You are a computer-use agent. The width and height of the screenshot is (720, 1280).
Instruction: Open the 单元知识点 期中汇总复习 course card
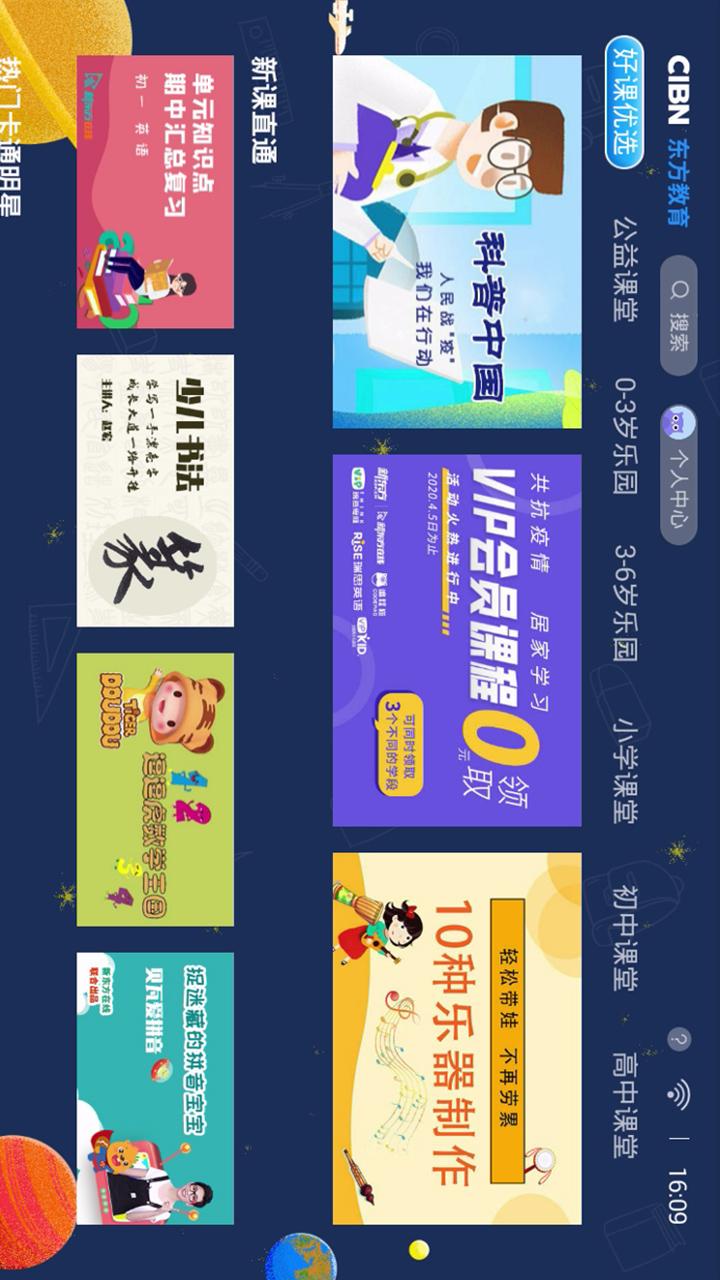[155, 192]
